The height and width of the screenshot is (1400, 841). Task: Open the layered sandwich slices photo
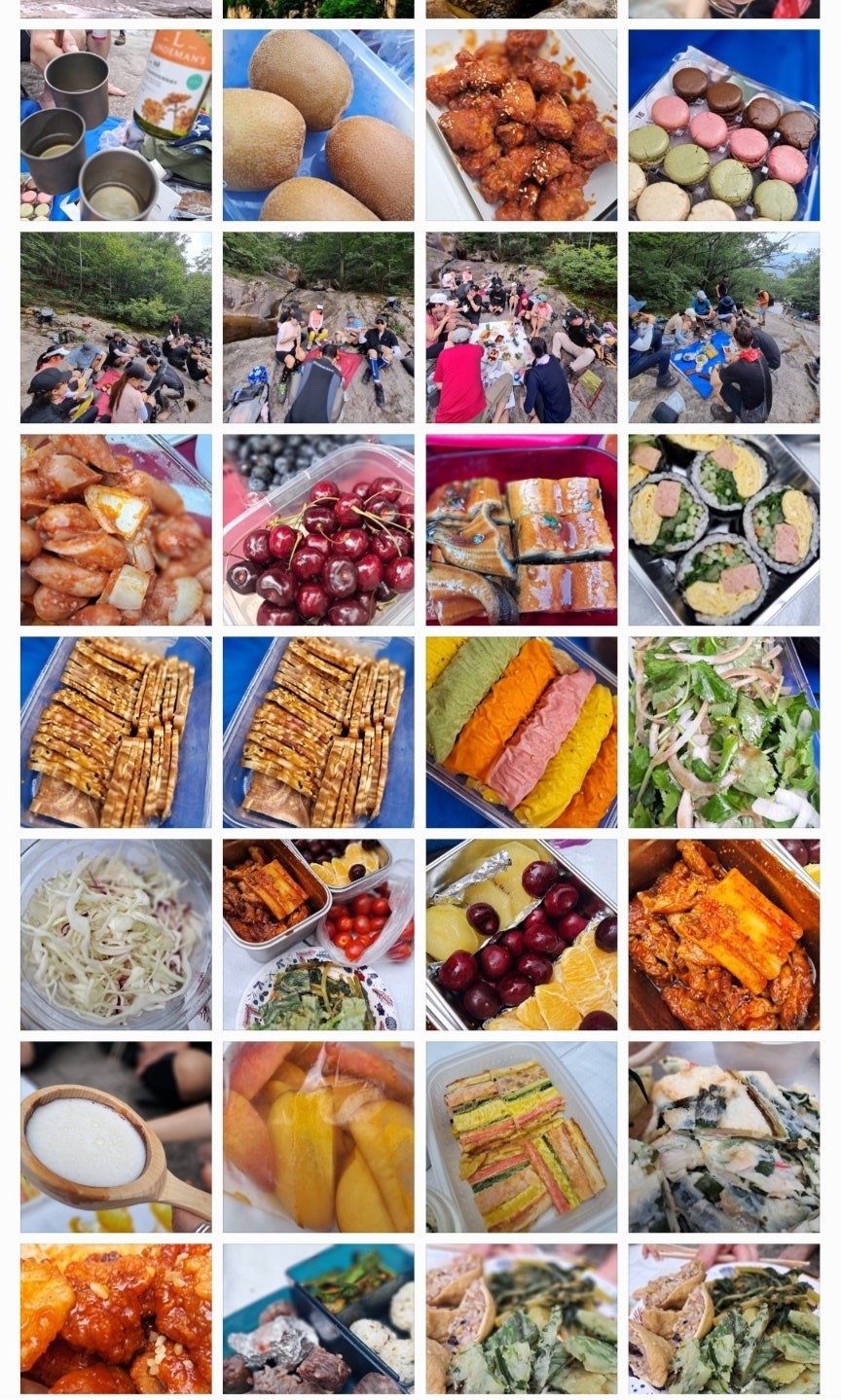(x=521, y=1137)
